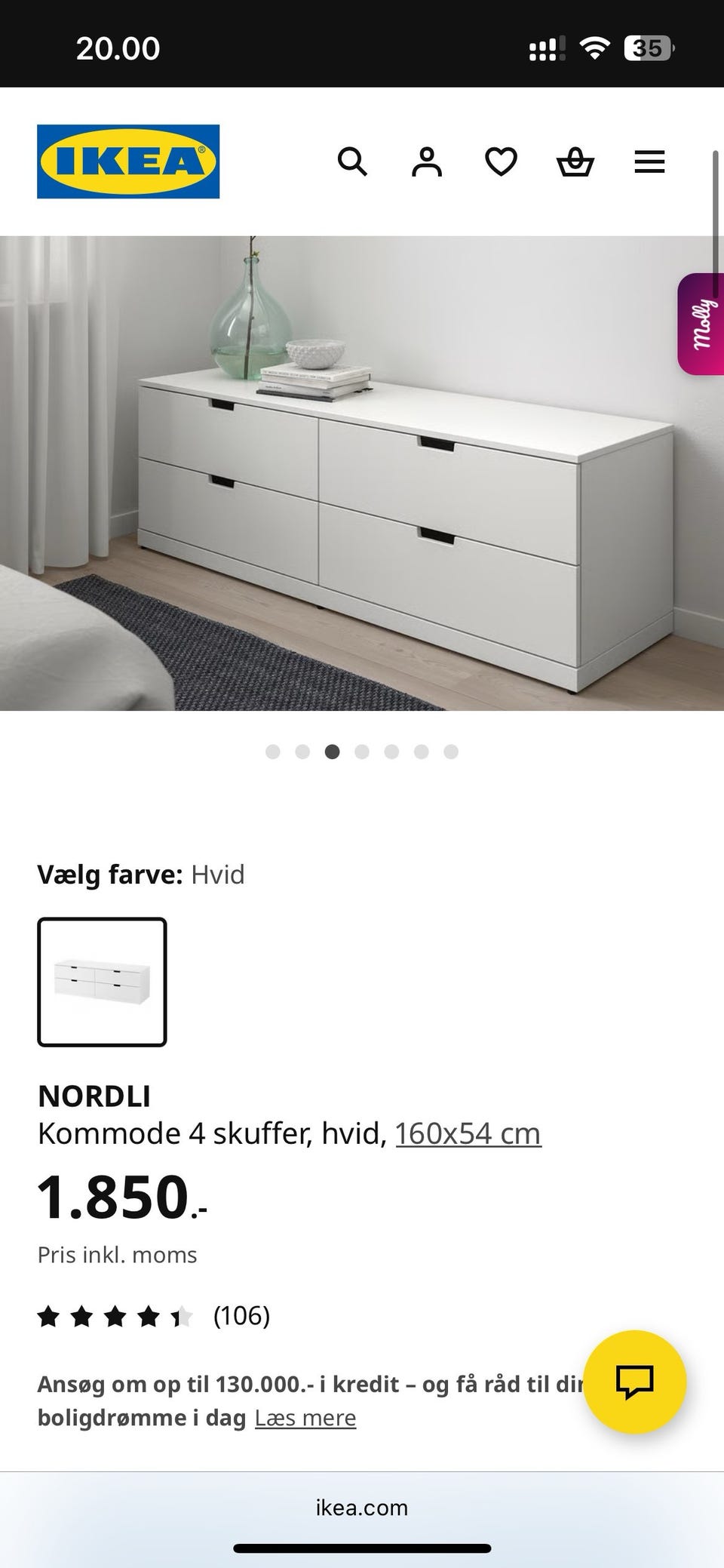This screenshot has height=1568, width=724.
Task: Select the last carousel dot
Action: [451, 752]
